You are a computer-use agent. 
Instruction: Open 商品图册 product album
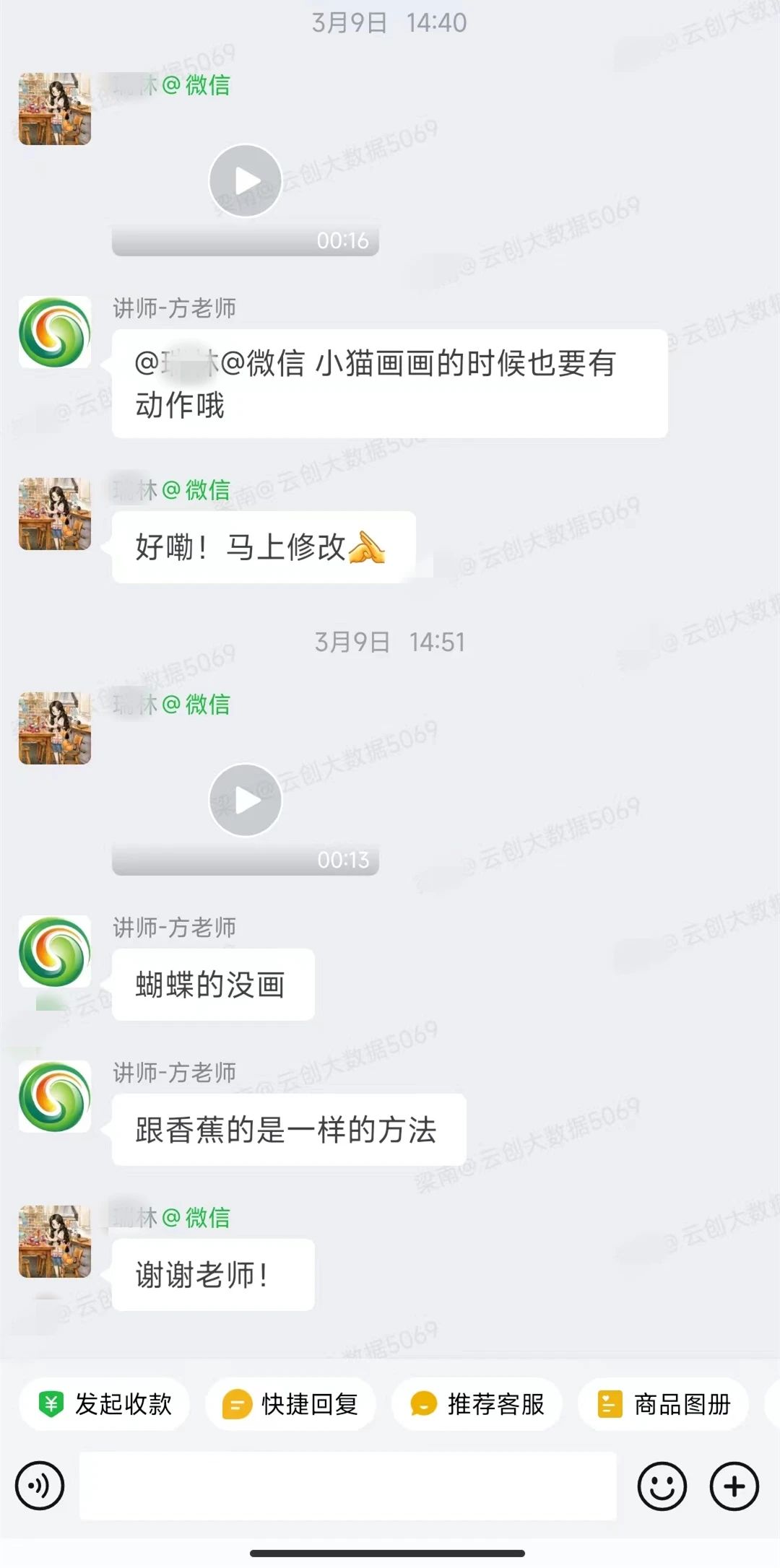pos(664,1404)
